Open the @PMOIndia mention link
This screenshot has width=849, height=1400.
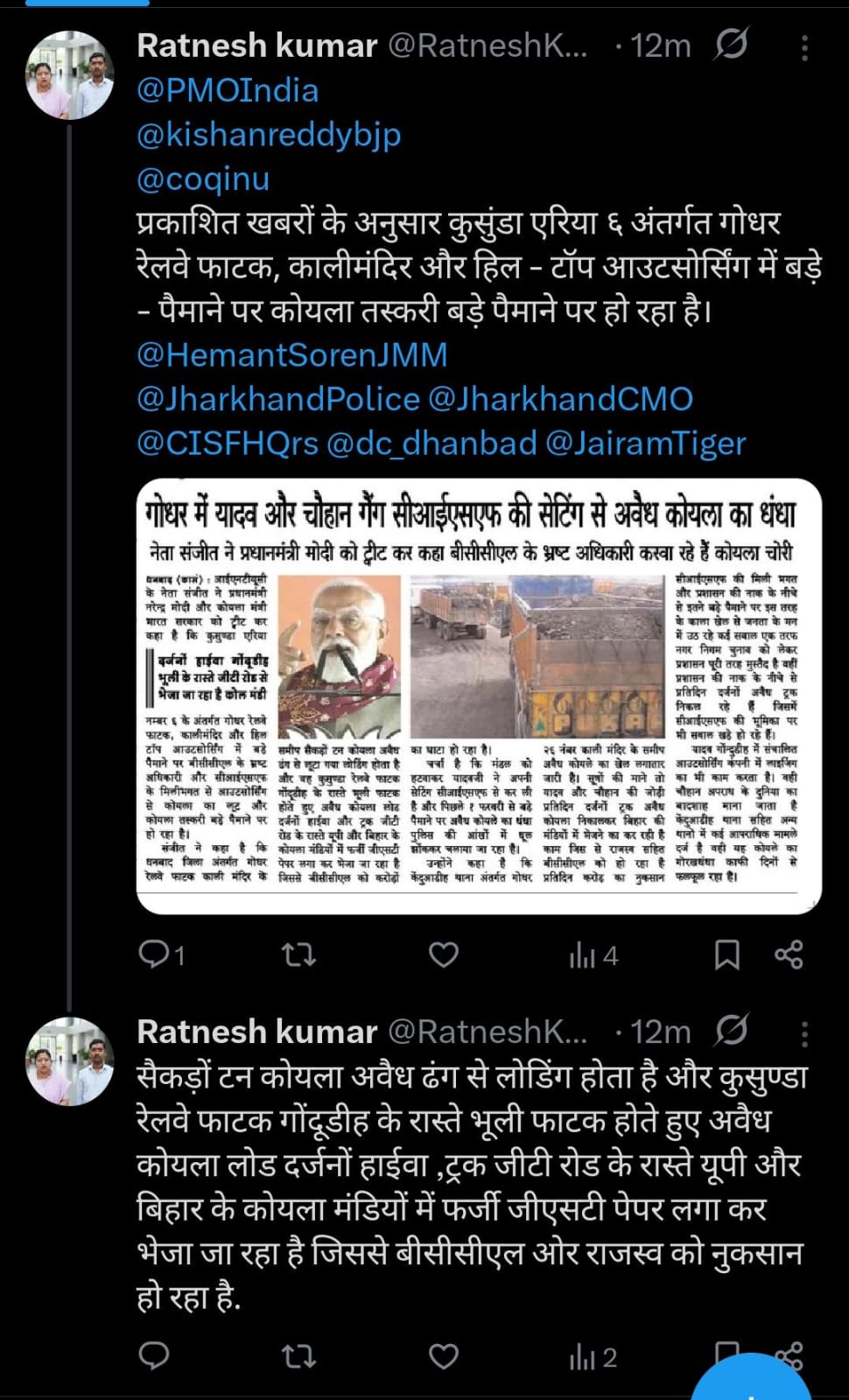click(228, 91)
